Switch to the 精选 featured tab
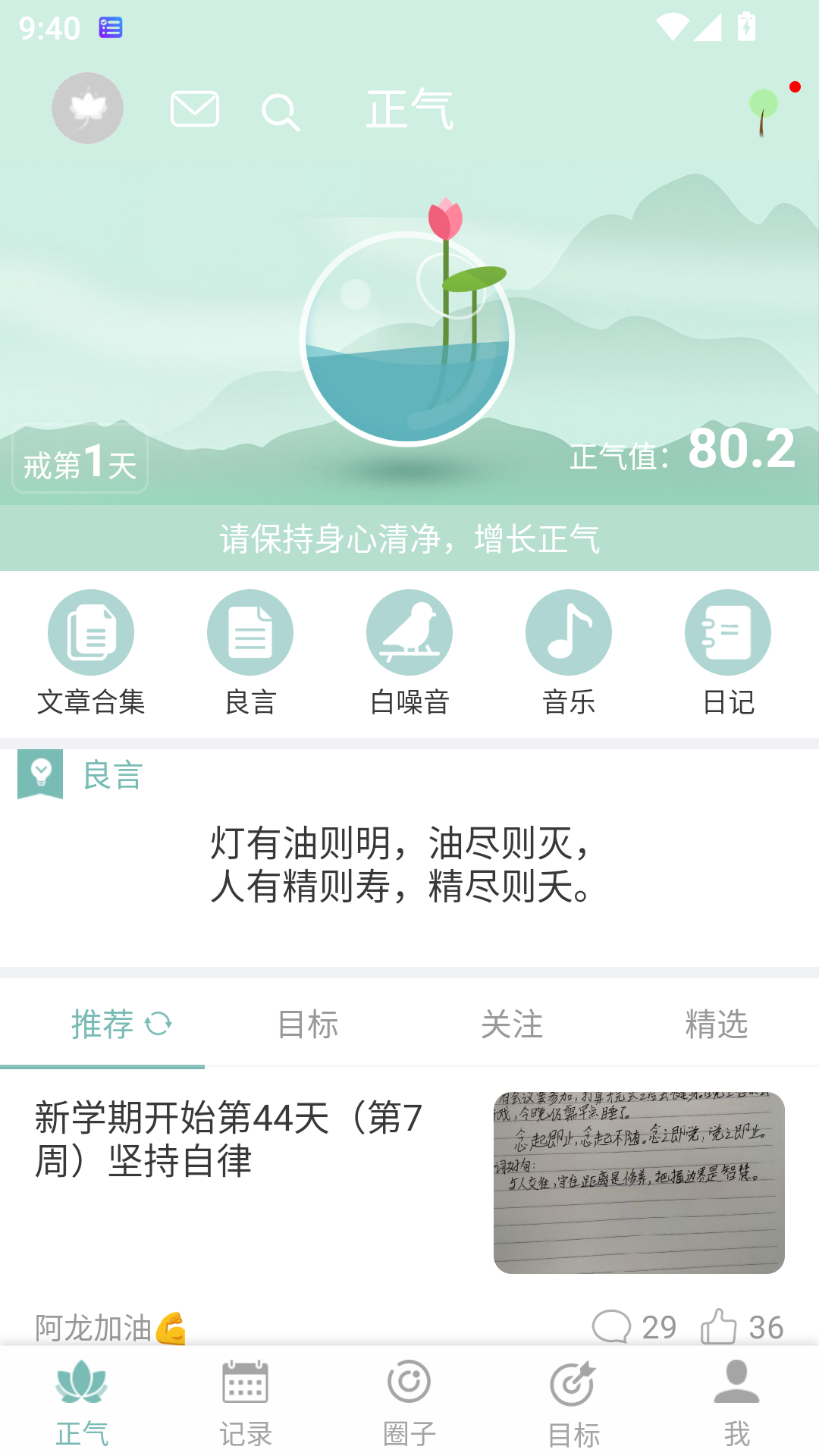This screenshot has width=819, height=1456. click(716, 1024)
